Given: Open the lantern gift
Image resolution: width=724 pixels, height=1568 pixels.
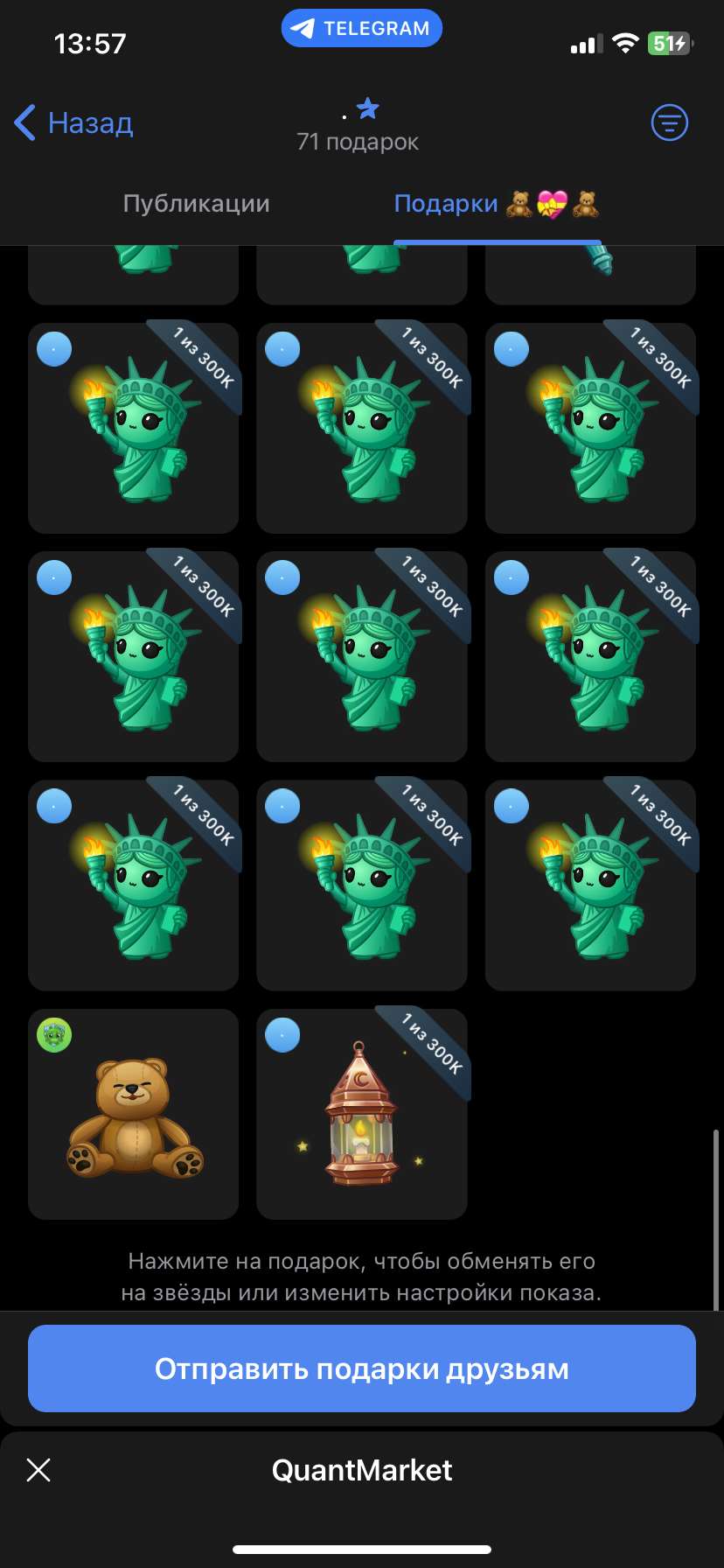Looking at the screenshot, I should (361, 1114).
